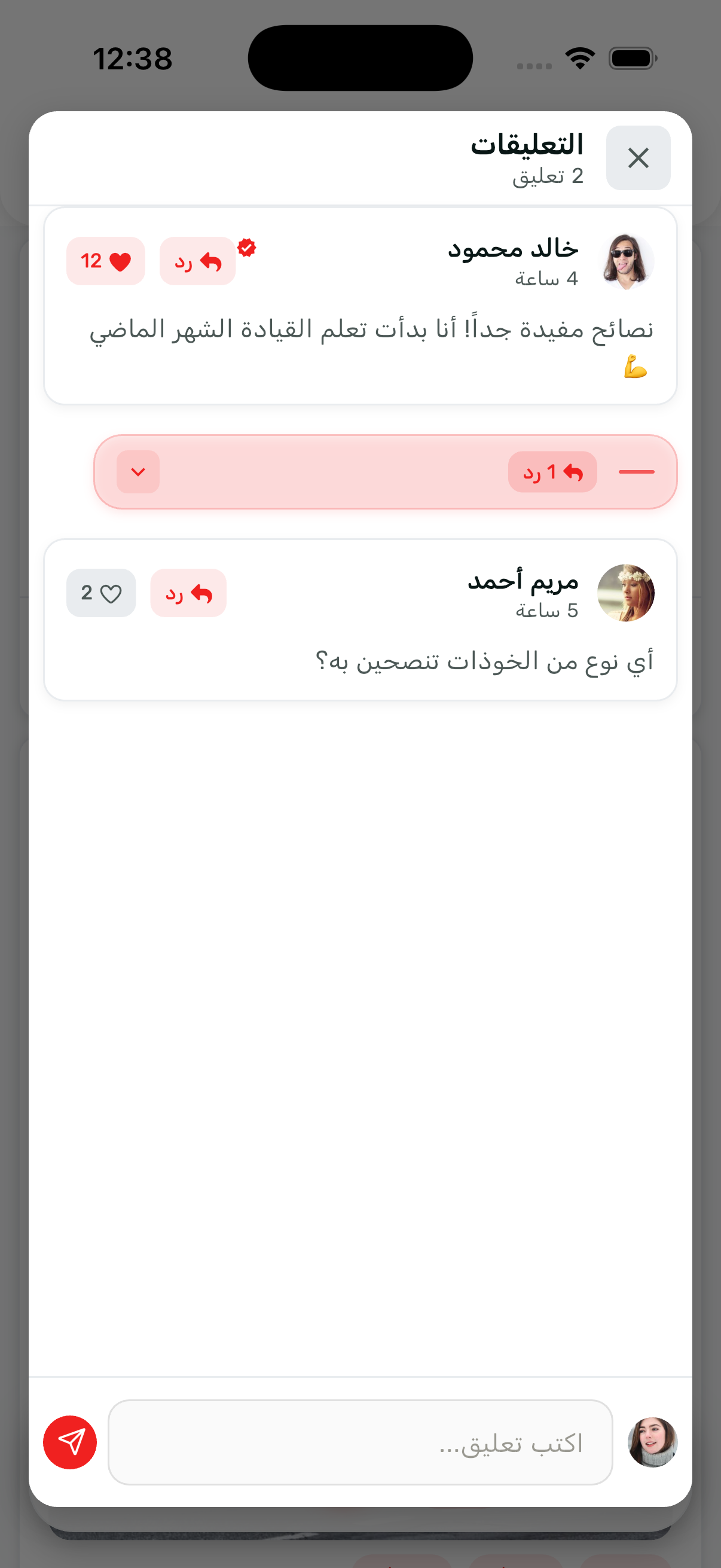The image size is (721, 1568).
Task: Unlike خالد محمود's comment with 12 likes
Action: pos(105,261)
